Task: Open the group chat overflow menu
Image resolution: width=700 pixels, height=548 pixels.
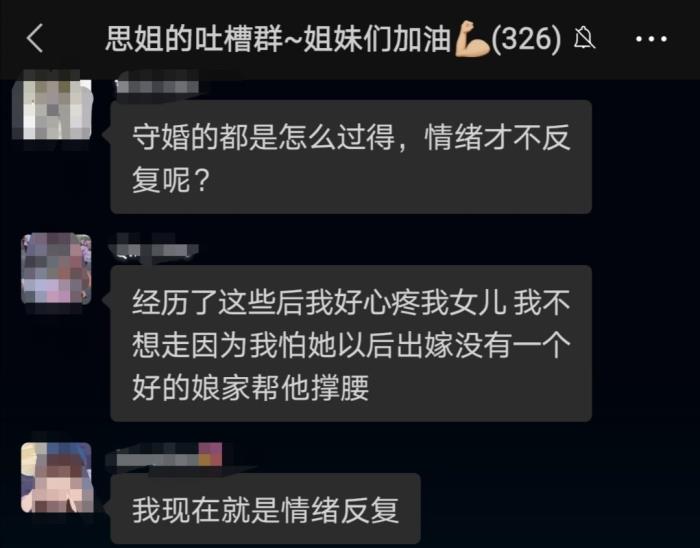Action: (651, 39)
